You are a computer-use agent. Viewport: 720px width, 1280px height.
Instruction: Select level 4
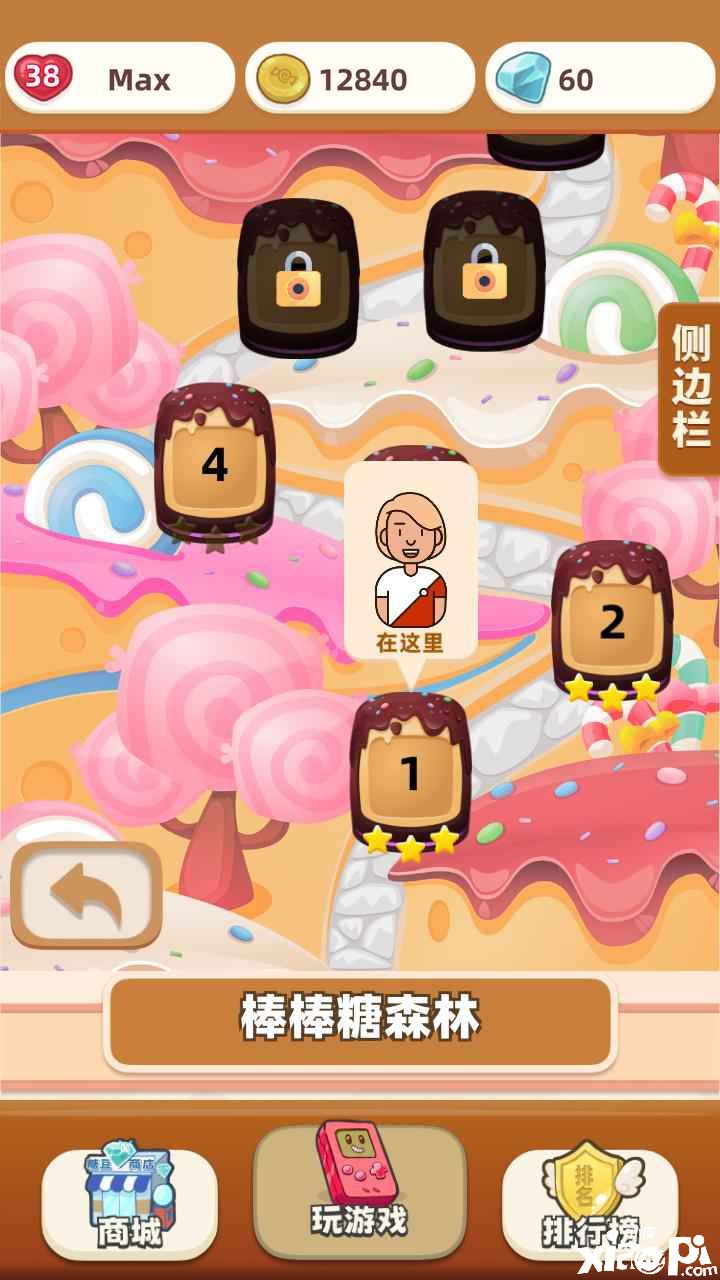(214, 465)
